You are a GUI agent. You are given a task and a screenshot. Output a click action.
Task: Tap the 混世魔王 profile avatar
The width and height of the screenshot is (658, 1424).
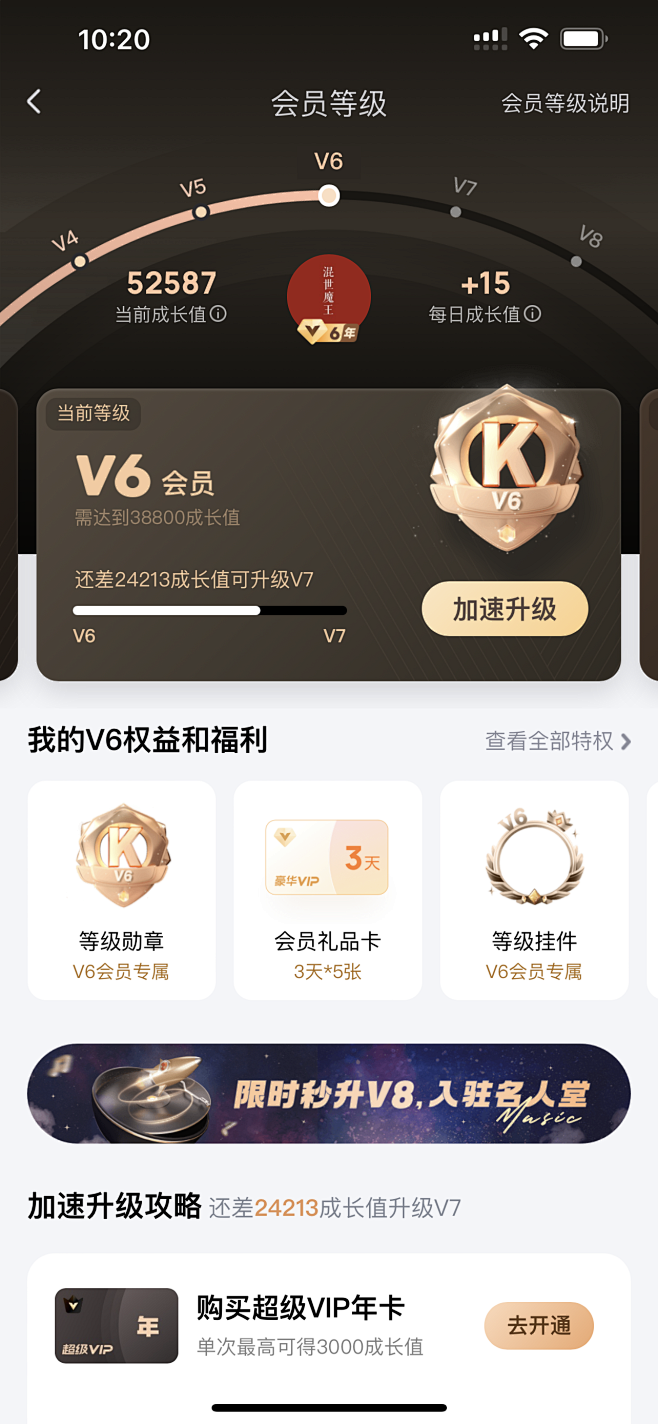coord(329,297)
